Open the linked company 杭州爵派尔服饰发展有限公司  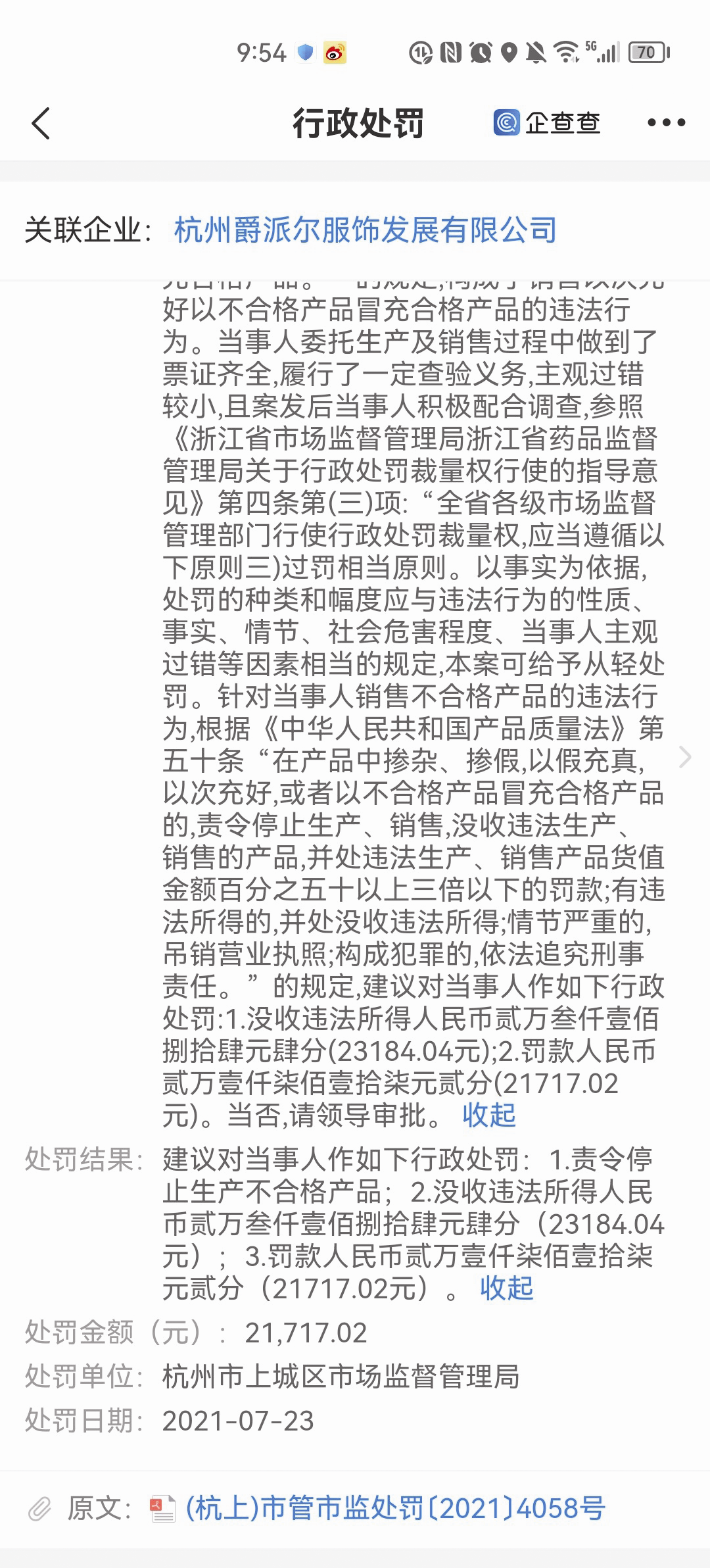(366, 231)
